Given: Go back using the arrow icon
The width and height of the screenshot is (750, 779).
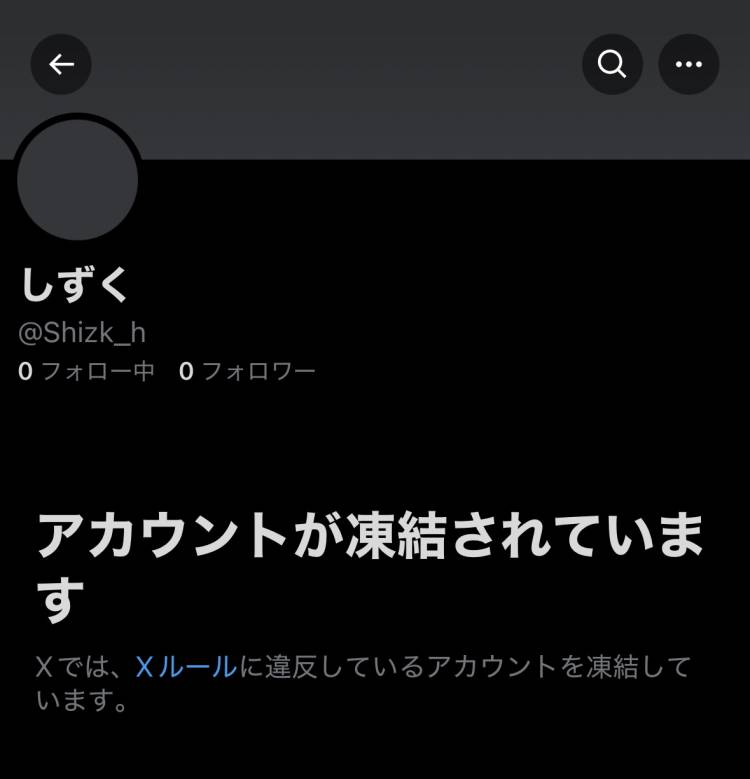Looking at the screenshot, I should pyautogui.click(x=61, y=65).
